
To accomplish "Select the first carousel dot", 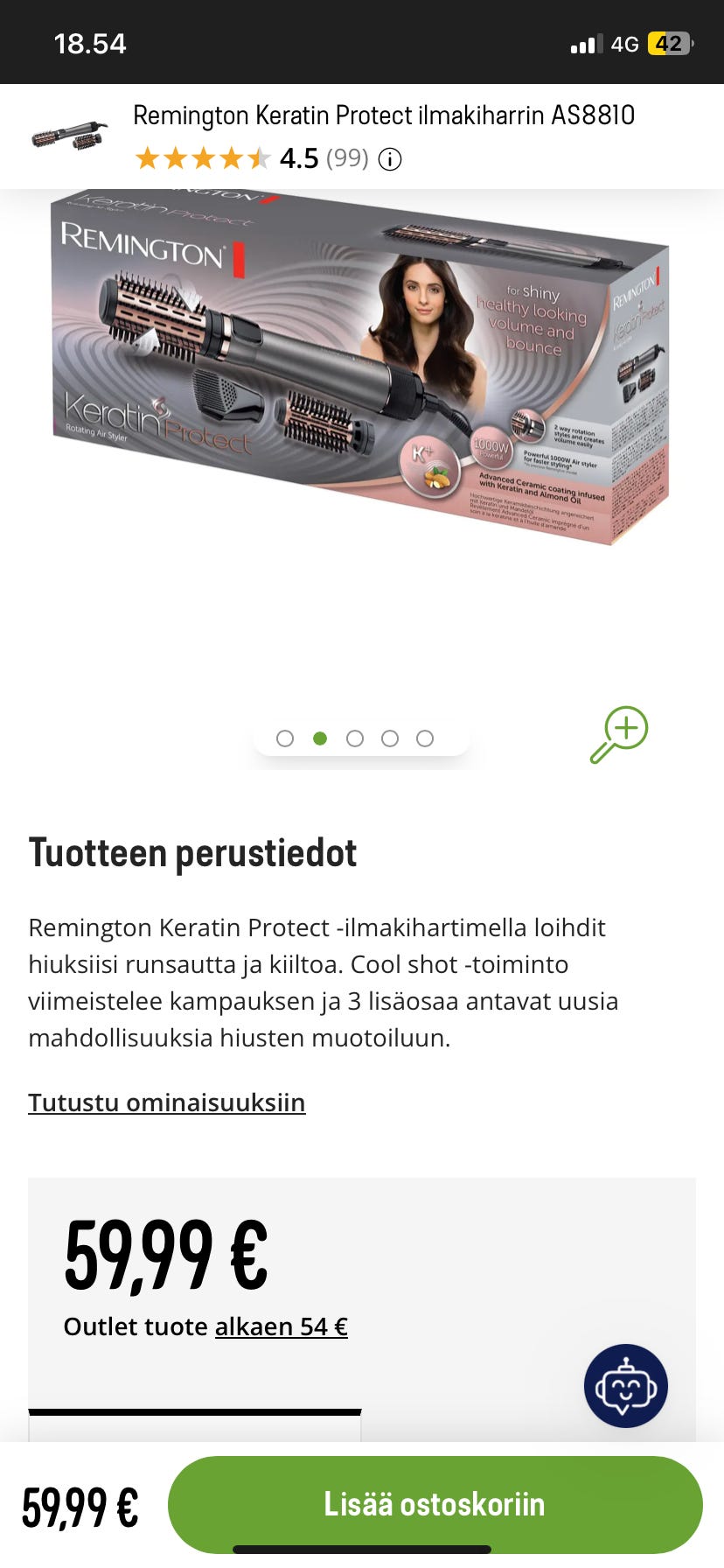I will coord(286,738).
